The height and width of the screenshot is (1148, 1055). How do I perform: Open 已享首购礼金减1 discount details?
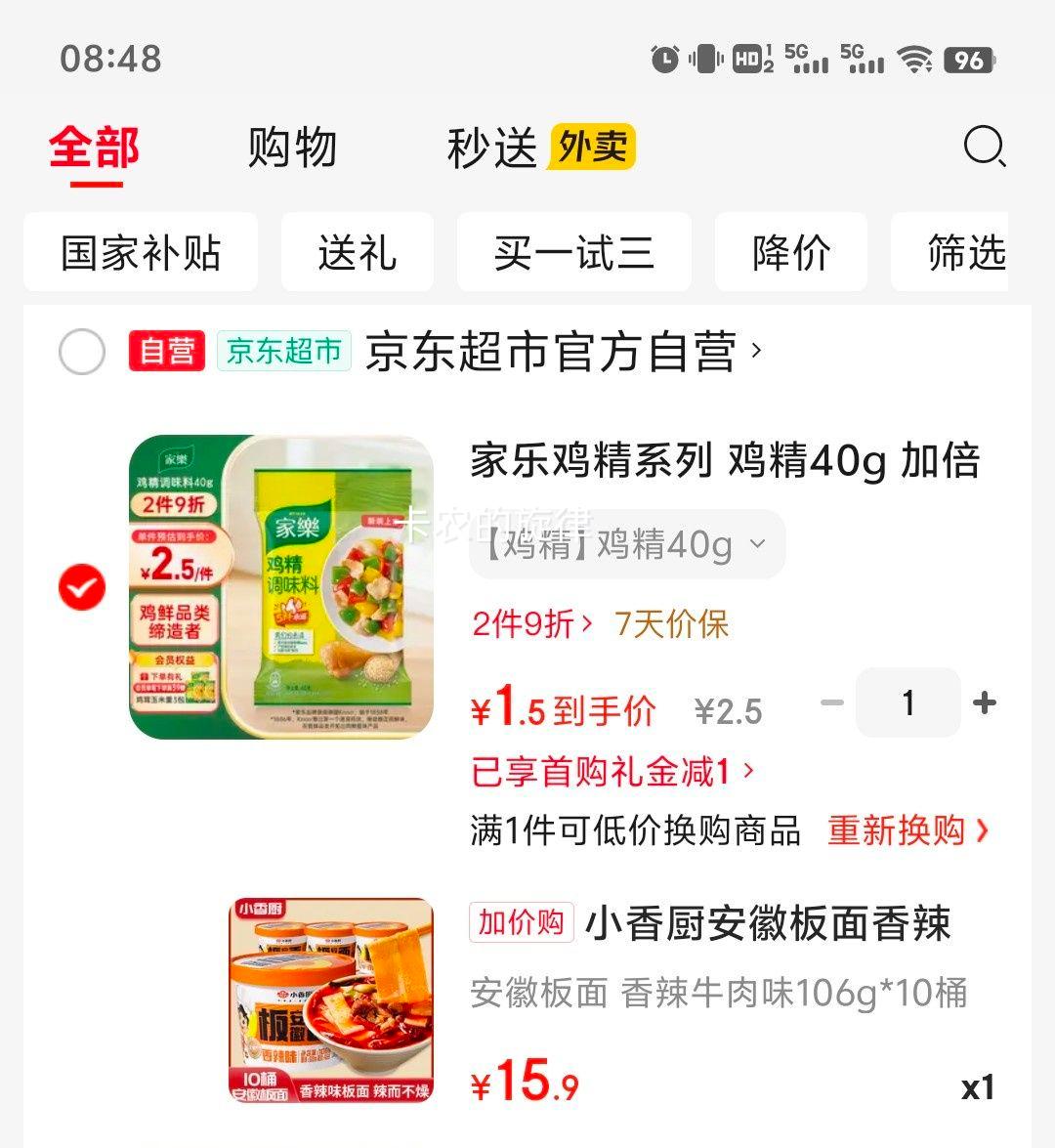(x=612, y=772)
